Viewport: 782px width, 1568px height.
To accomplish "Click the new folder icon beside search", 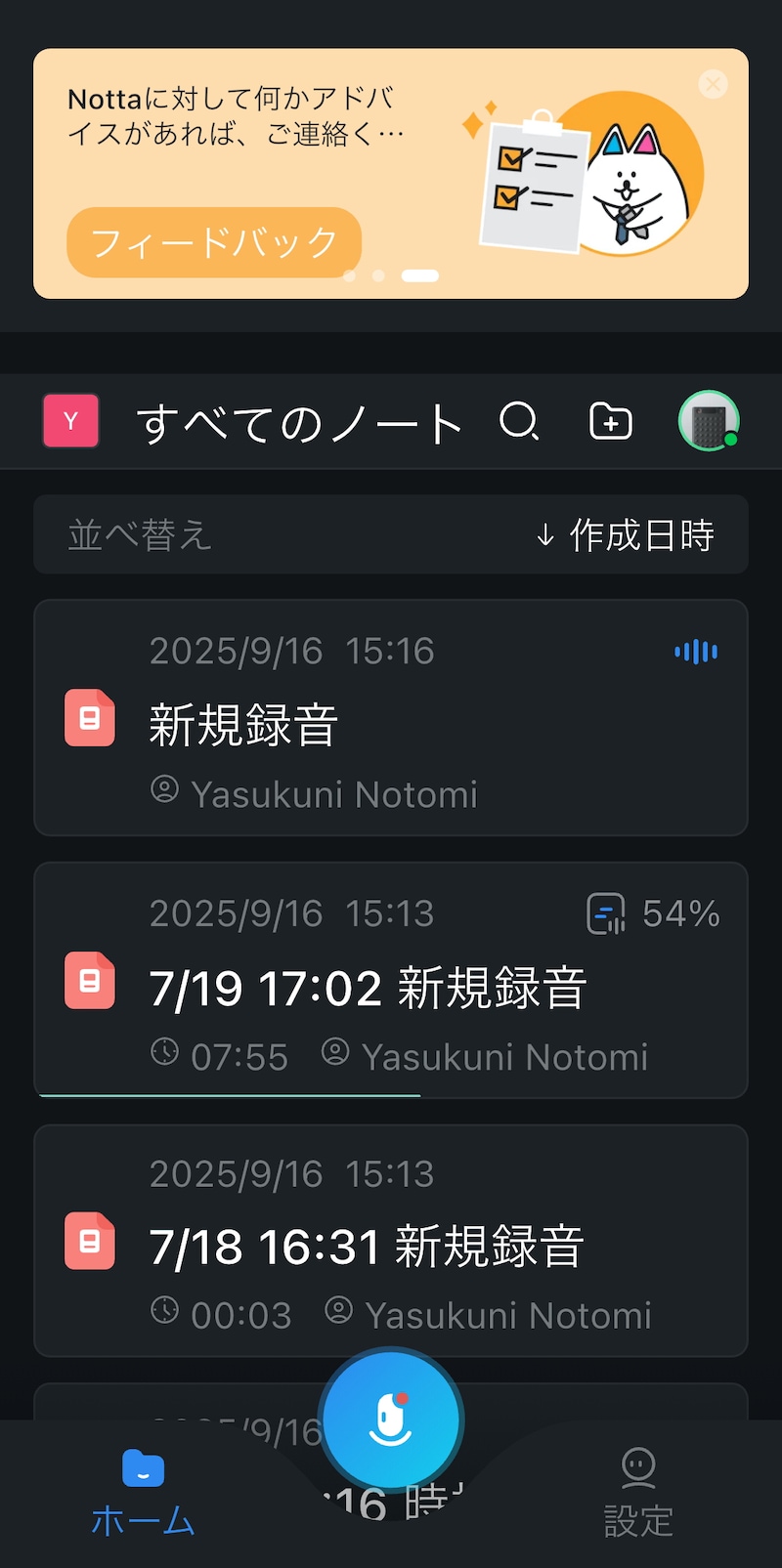I will [x=610, y=422].
